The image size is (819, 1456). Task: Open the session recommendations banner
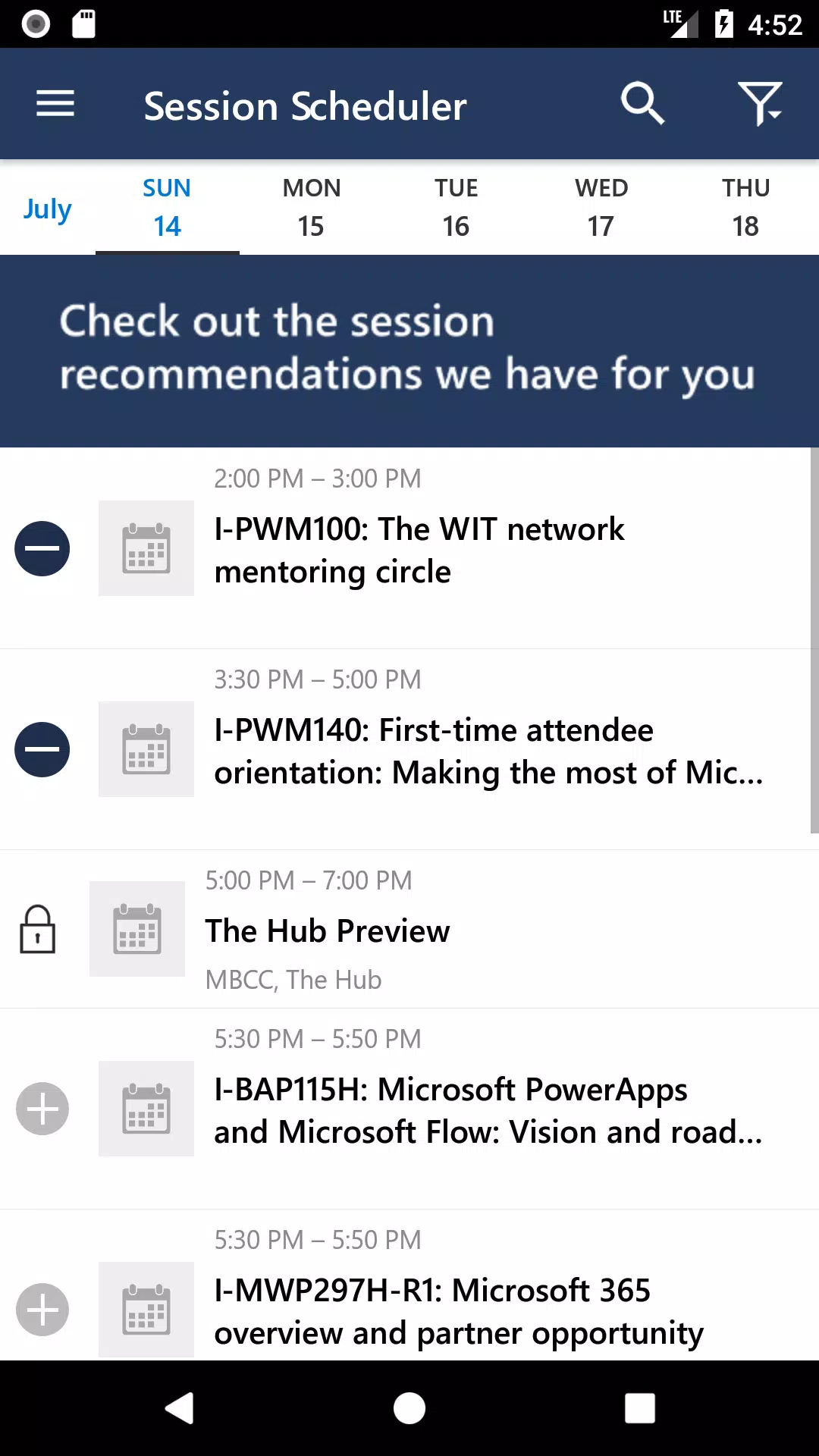pyautogui.click(x=409, y=351)
